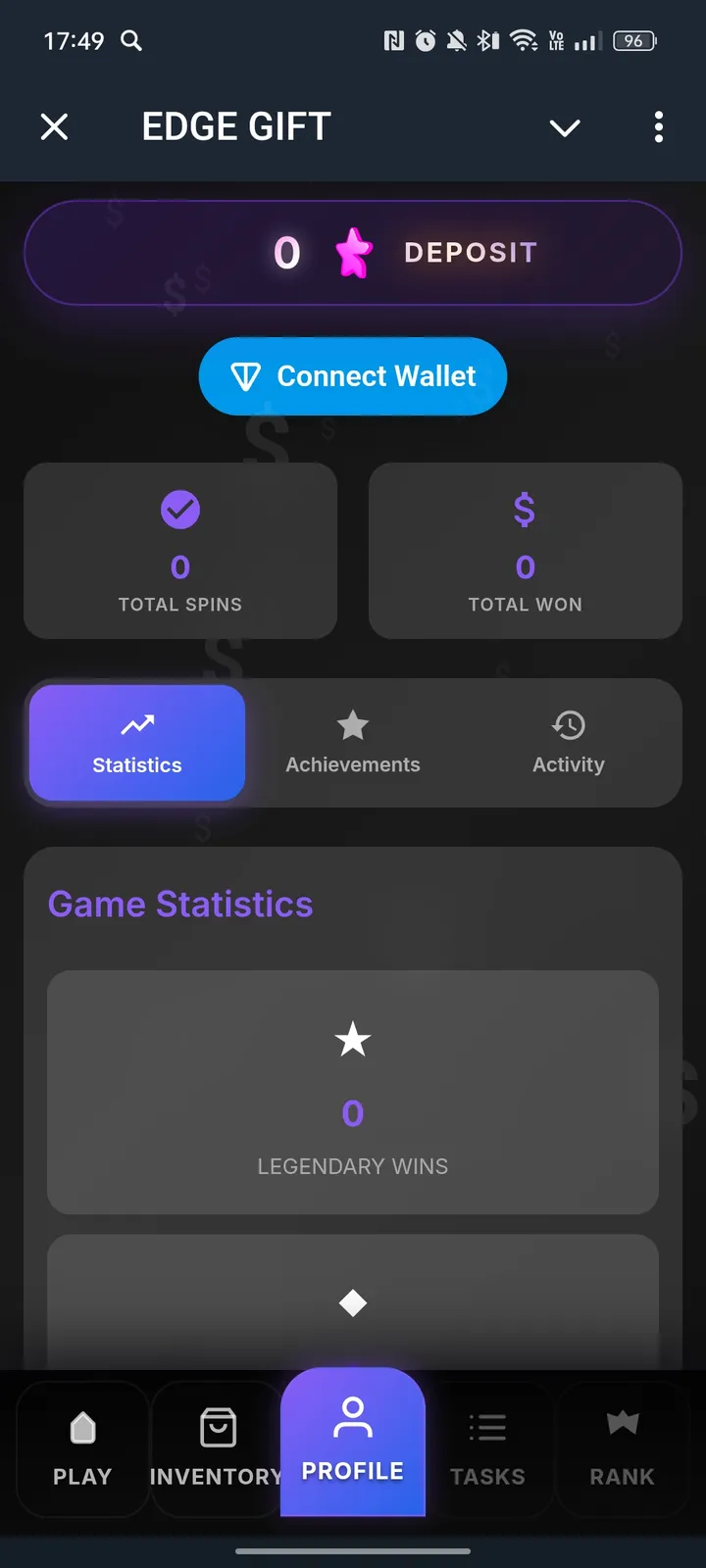Open Activity via the clock icon
The width and height of the screenshot is (706, 1568).
(568, 725)
